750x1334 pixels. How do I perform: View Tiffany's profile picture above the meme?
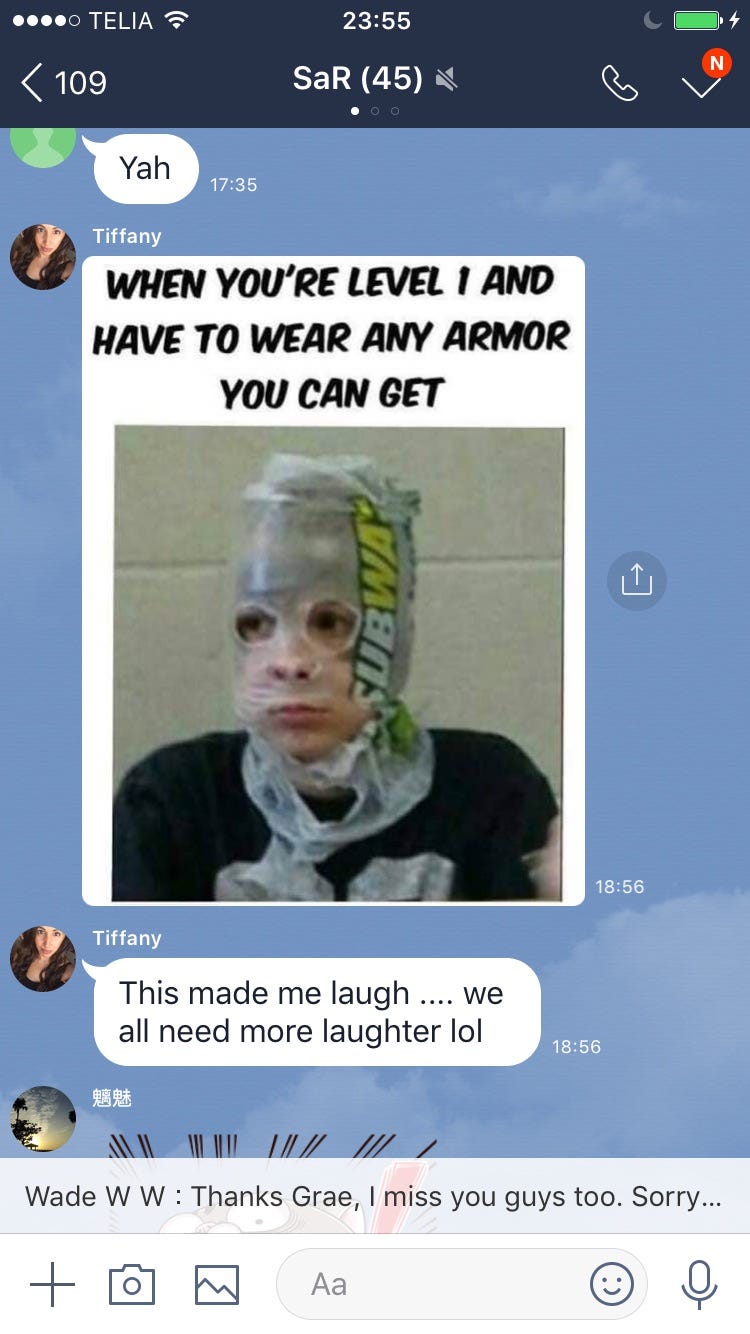click(43, 257)
